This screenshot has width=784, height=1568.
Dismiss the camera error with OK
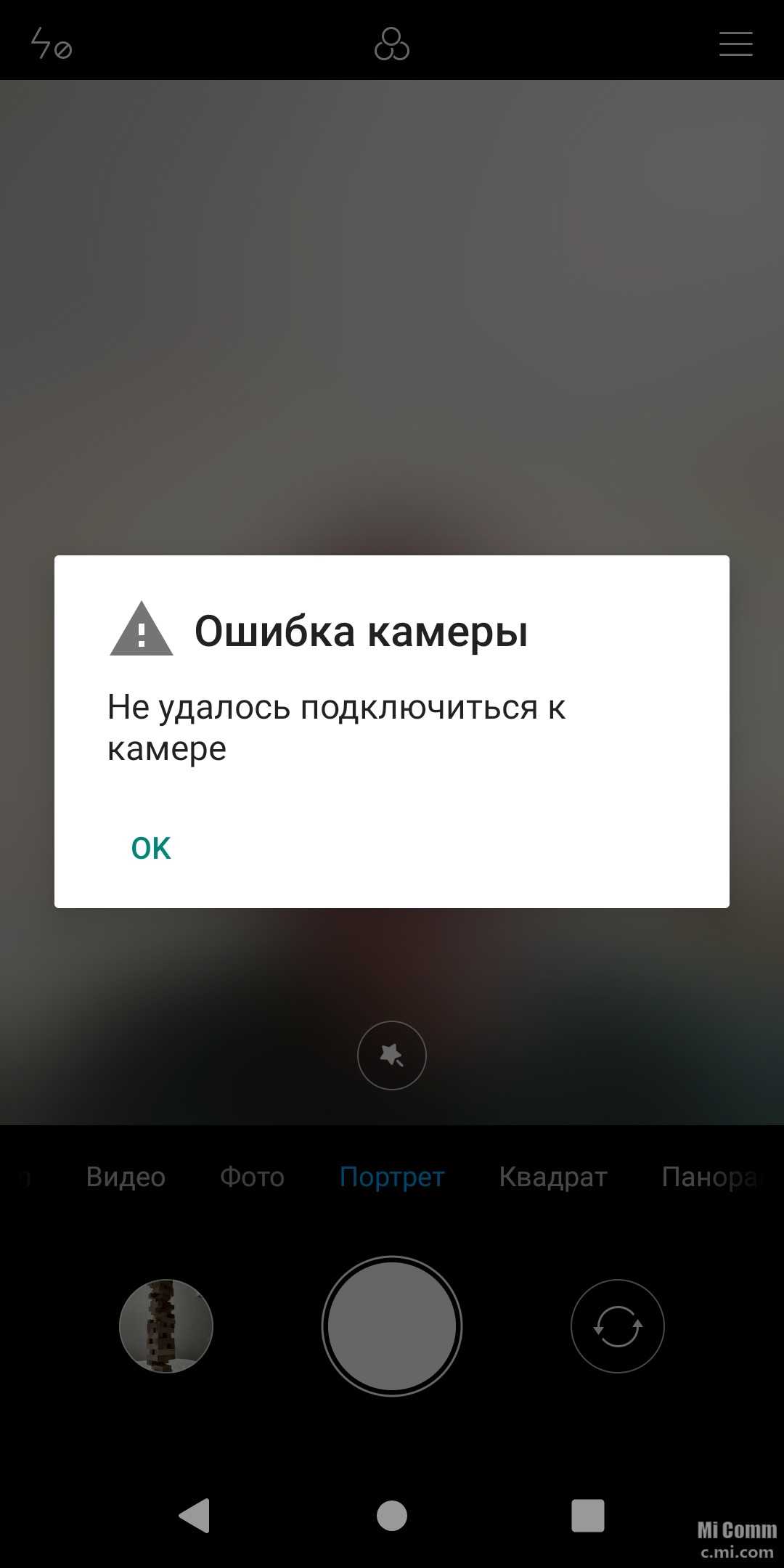pyautogui.click(x=151, y=848)
